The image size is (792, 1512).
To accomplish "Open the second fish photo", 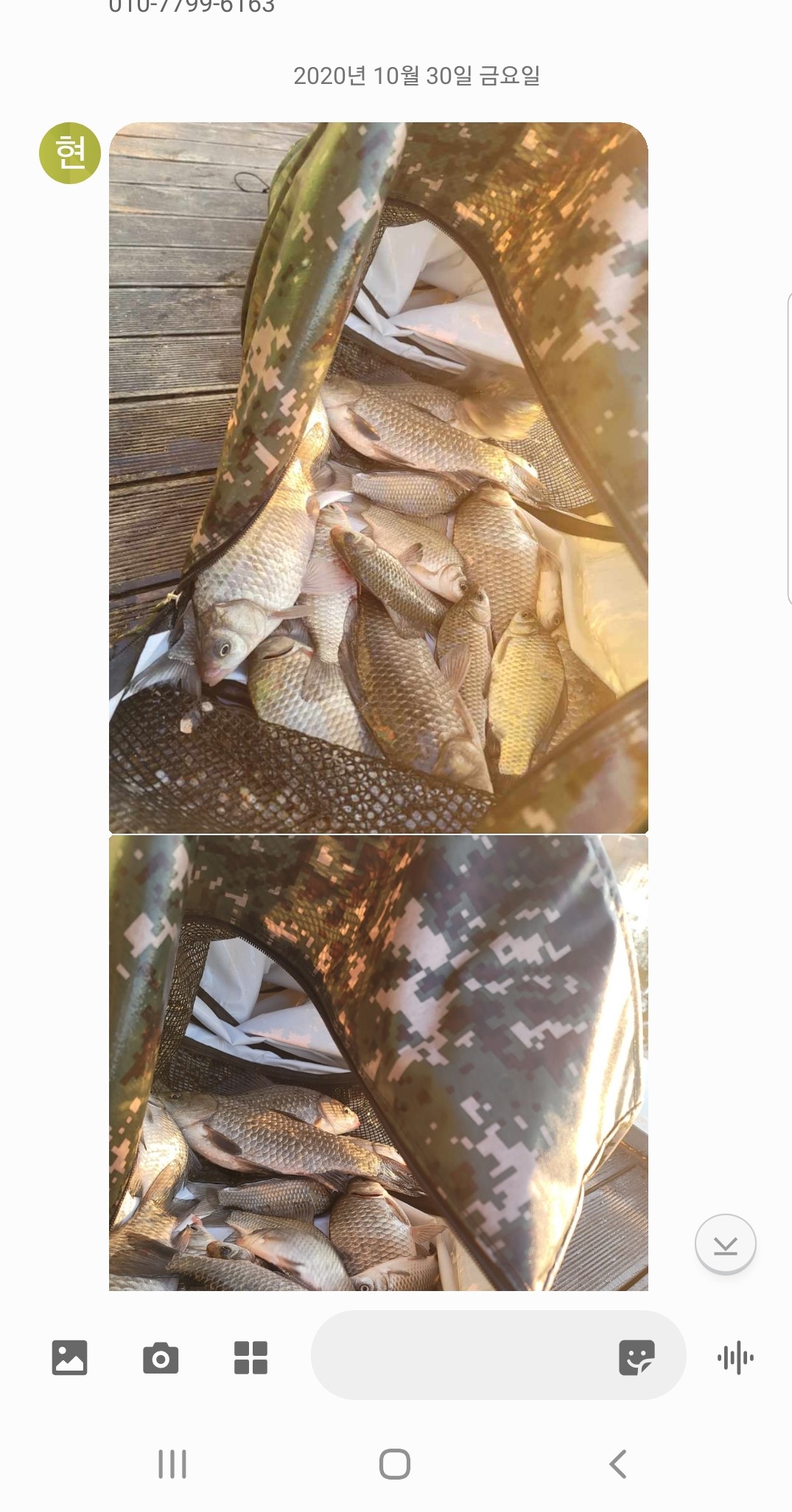I will 379,1062.
